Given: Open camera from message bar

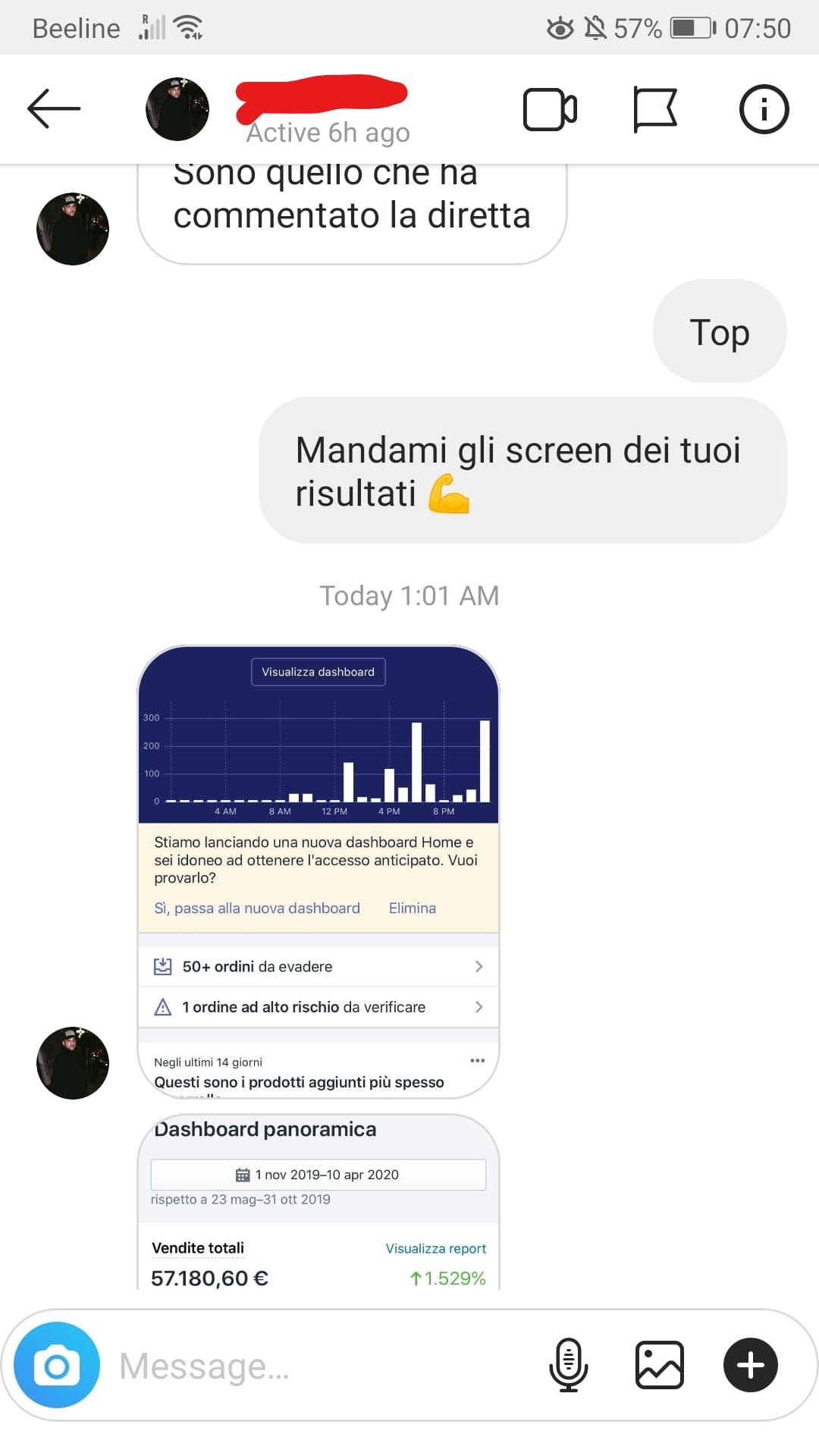Looking at the screenshot, I should coord(57,1365).
